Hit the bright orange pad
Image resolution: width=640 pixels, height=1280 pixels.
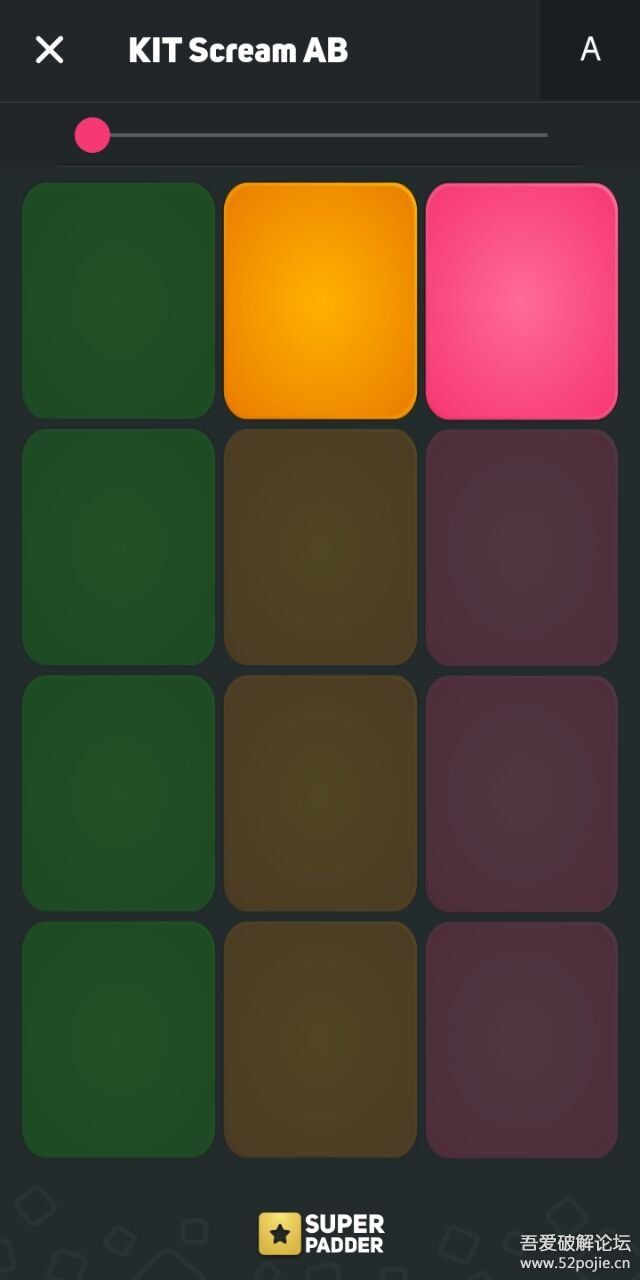pyautogui.click(x=320, y=301)
